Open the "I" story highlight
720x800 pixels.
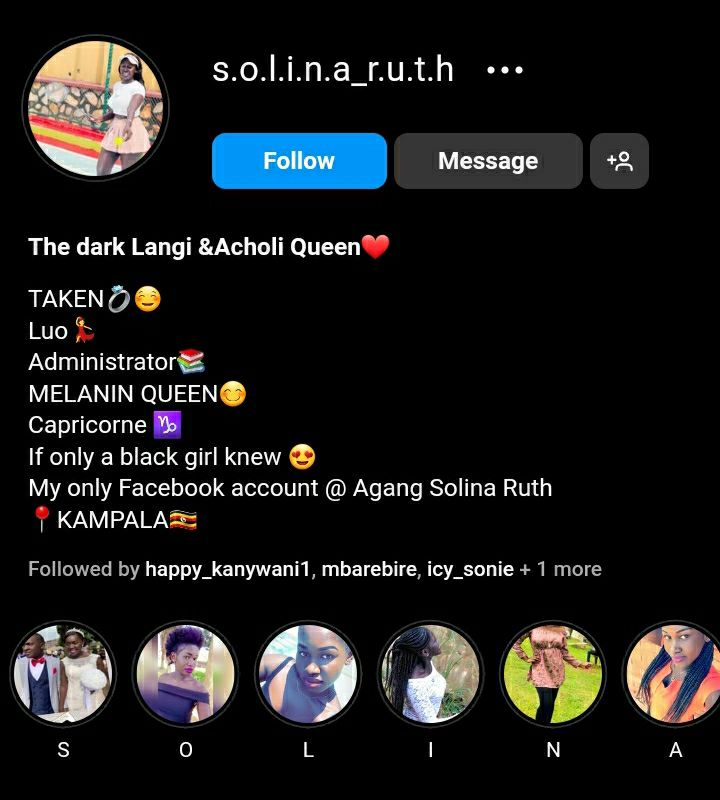430,675
